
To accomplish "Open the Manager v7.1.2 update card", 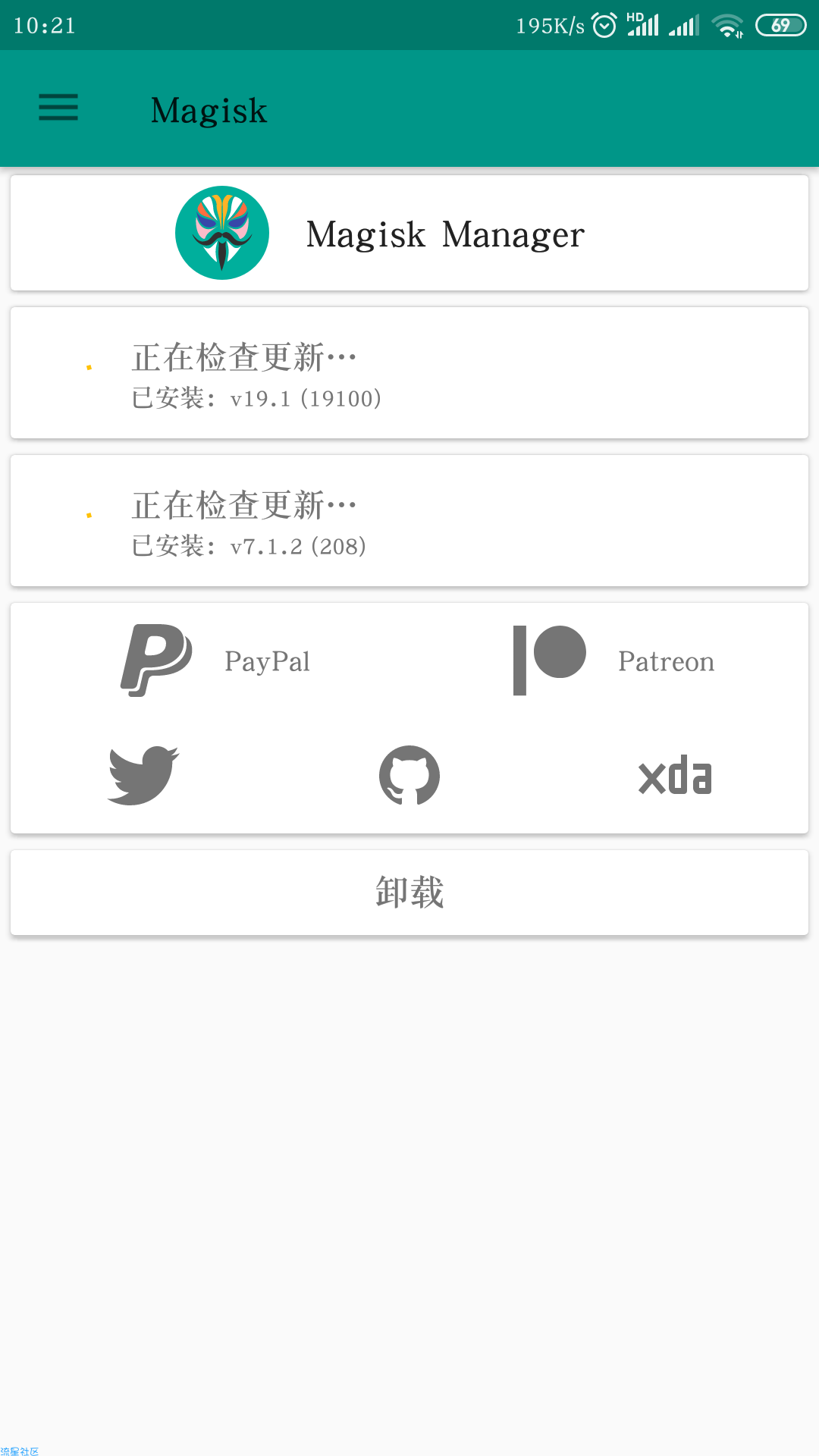I will tap(409, 520).
